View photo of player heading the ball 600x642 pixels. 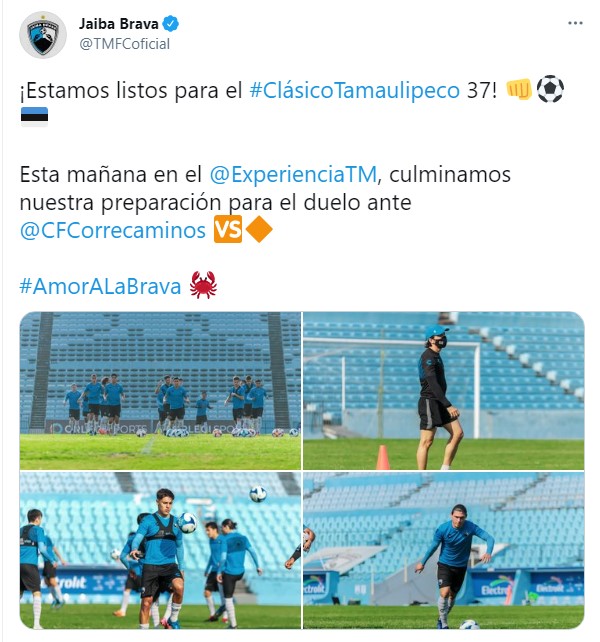pos(160,551)
